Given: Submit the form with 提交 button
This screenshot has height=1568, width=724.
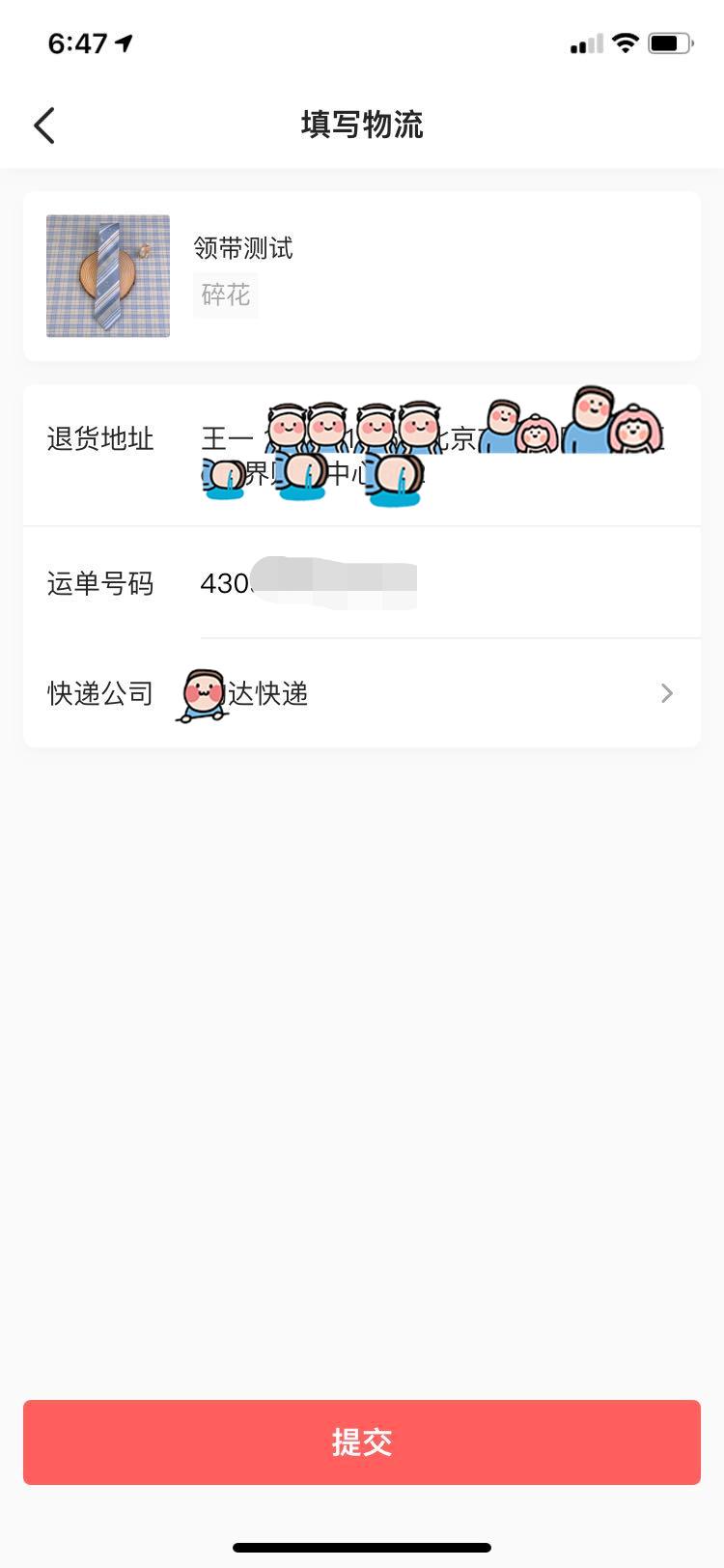Looking at the screenshot, I should coord(362,1442).
